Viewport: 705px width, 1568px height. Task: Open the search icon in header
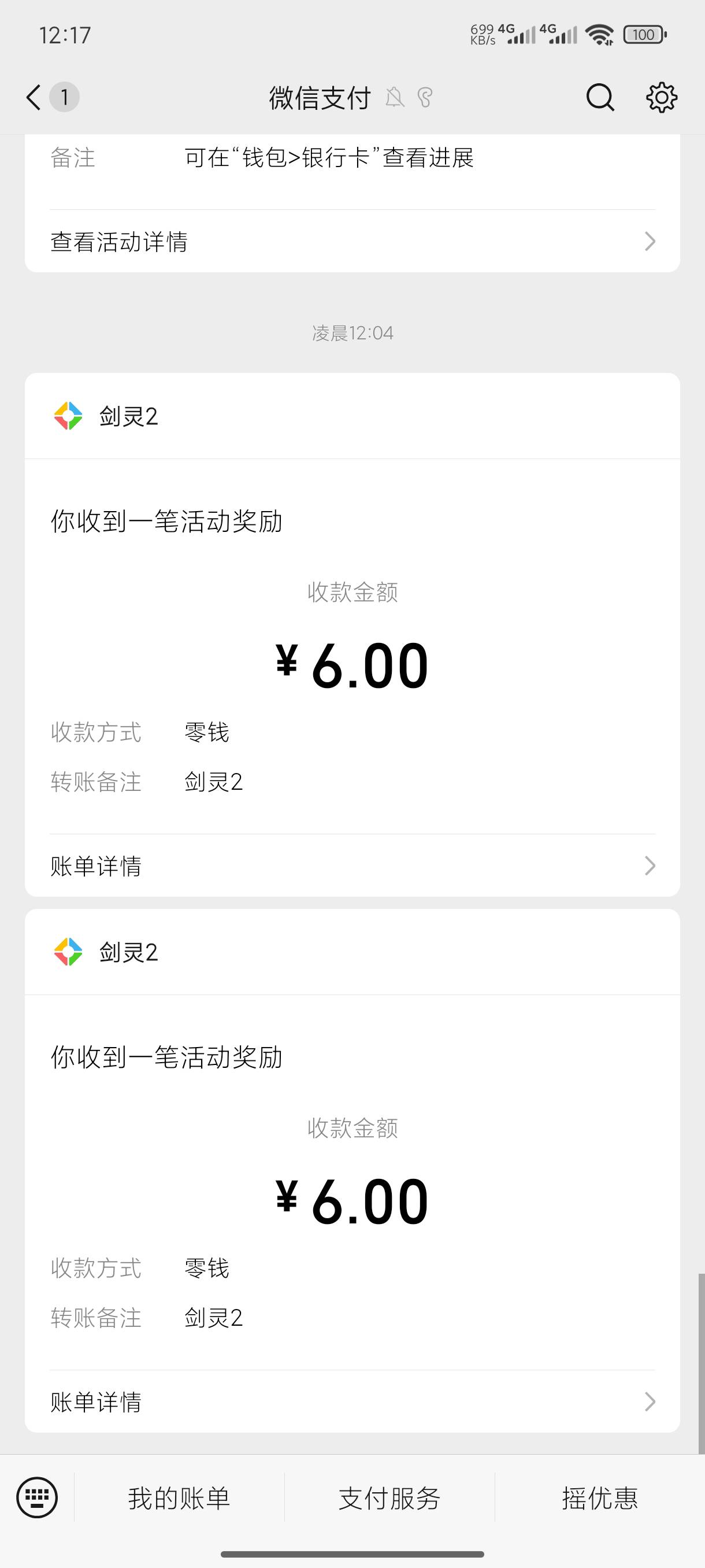600,97
